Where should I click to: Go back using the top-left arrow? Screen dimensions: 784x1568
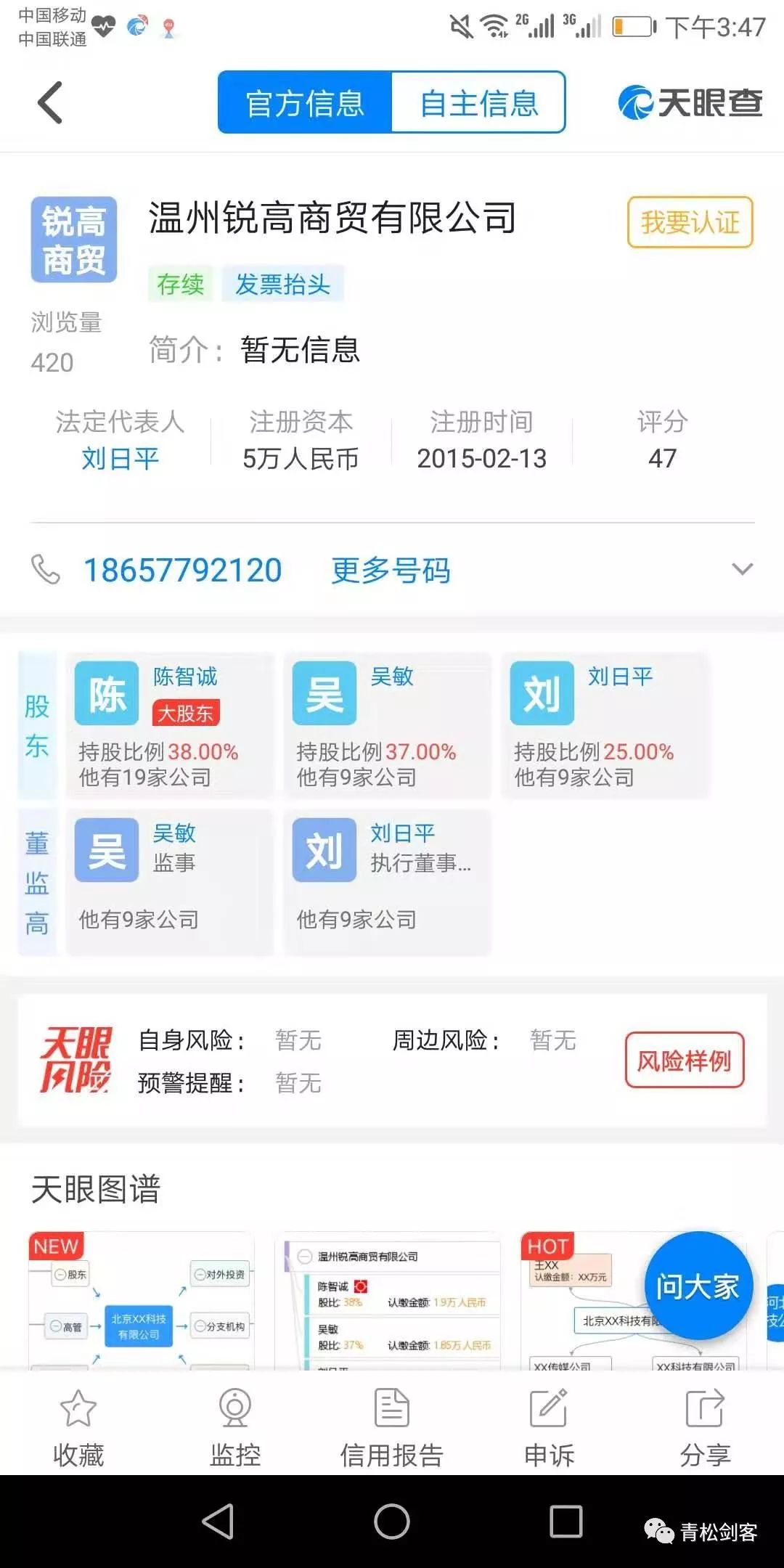(x=49, y=103)
